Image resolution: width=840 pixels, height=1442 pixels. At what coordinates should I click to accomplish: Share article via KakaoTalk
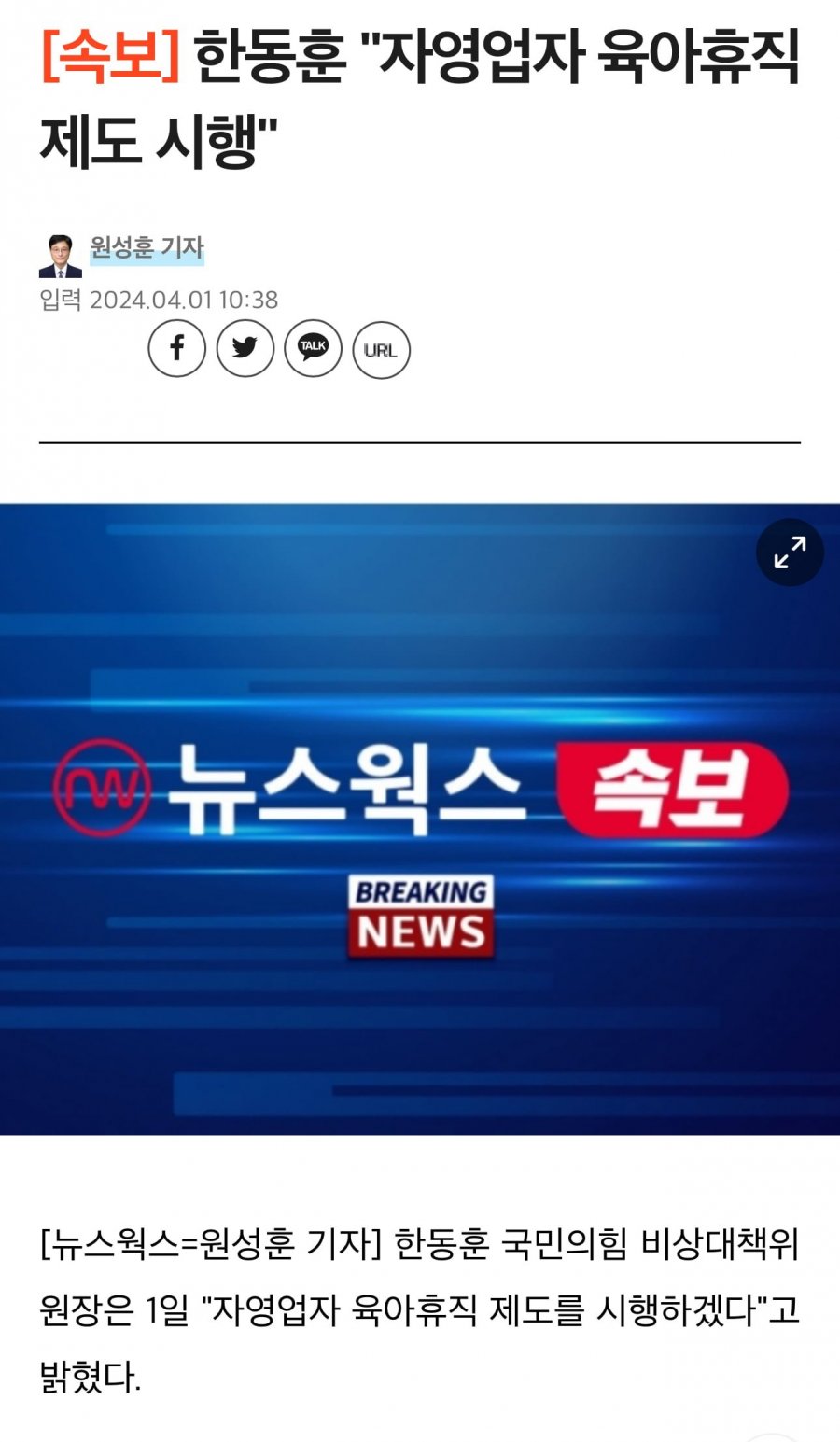(314, 349)
